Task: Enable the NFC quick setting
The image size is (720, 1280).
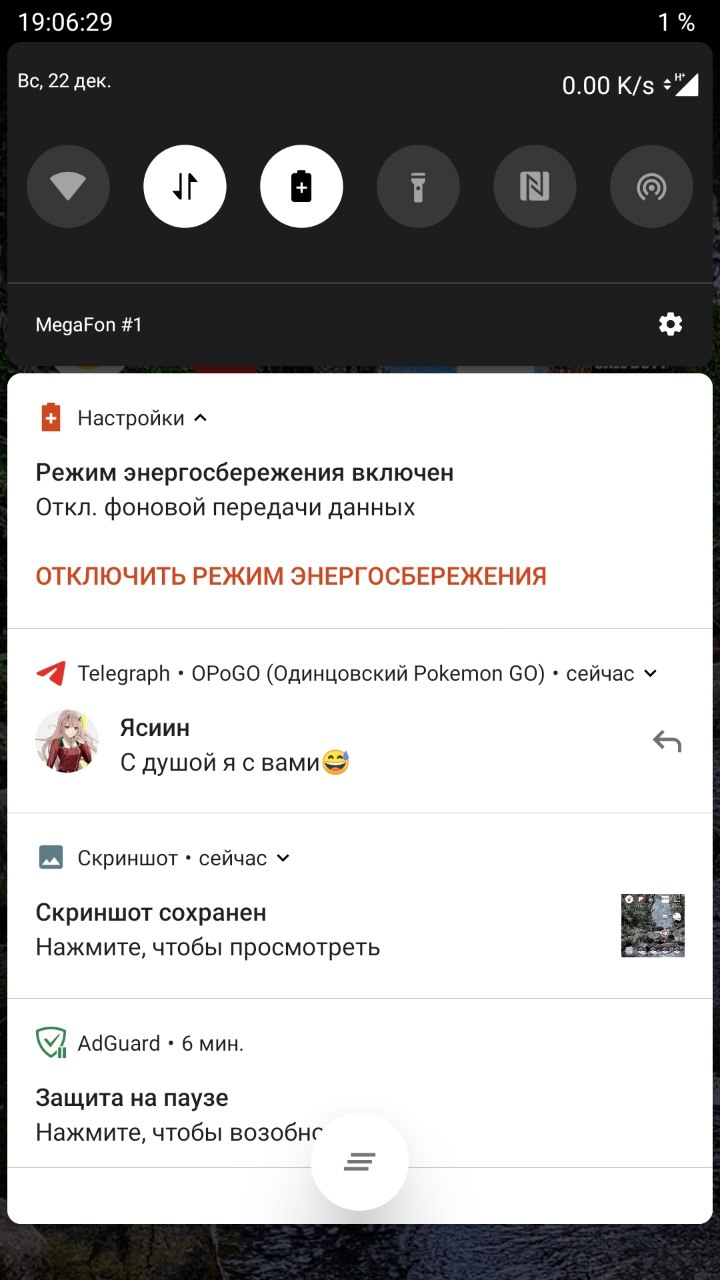Action: [x=535, y=187]
